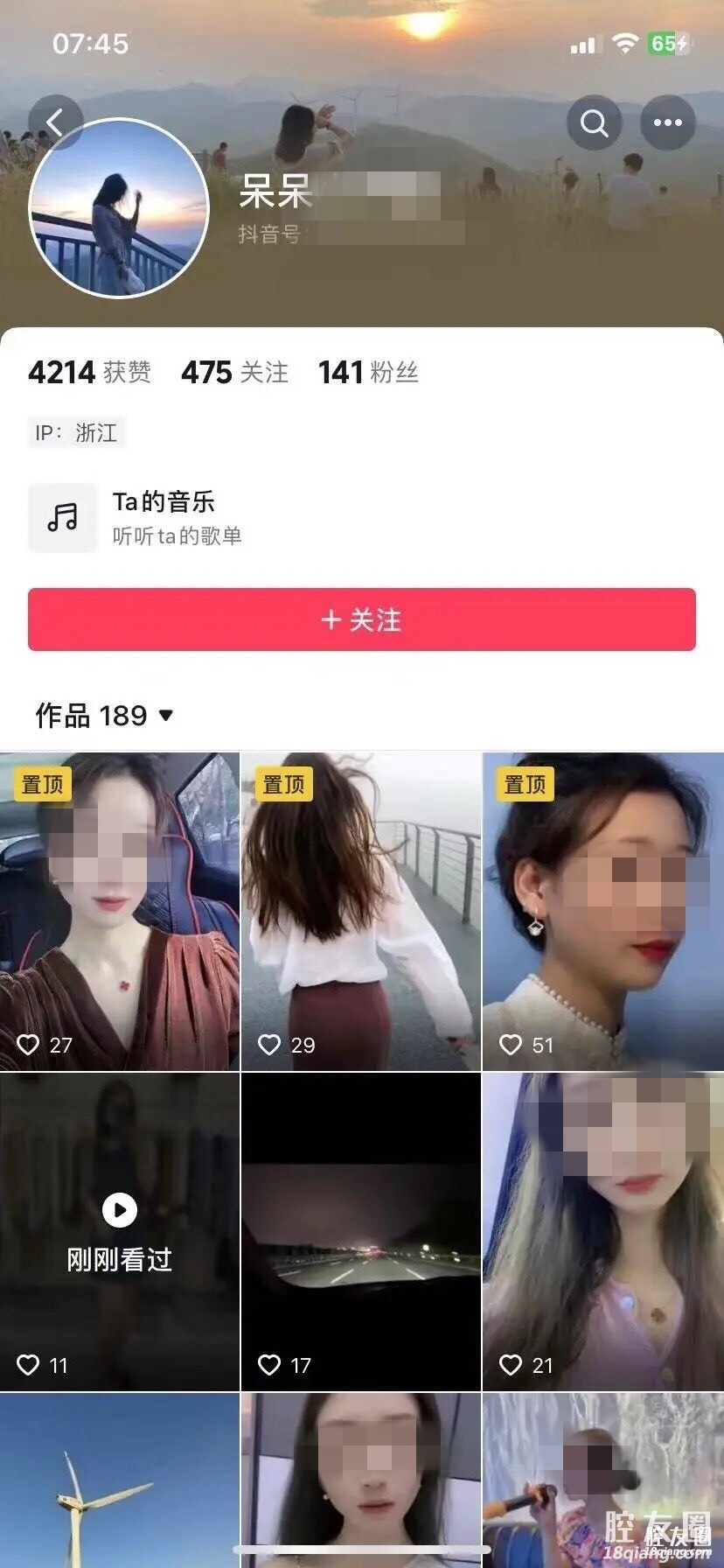Open video with 21 likes
The width and height of the screenshot is (724, 1568).
pyautogui.click(x=603, y=1232)
